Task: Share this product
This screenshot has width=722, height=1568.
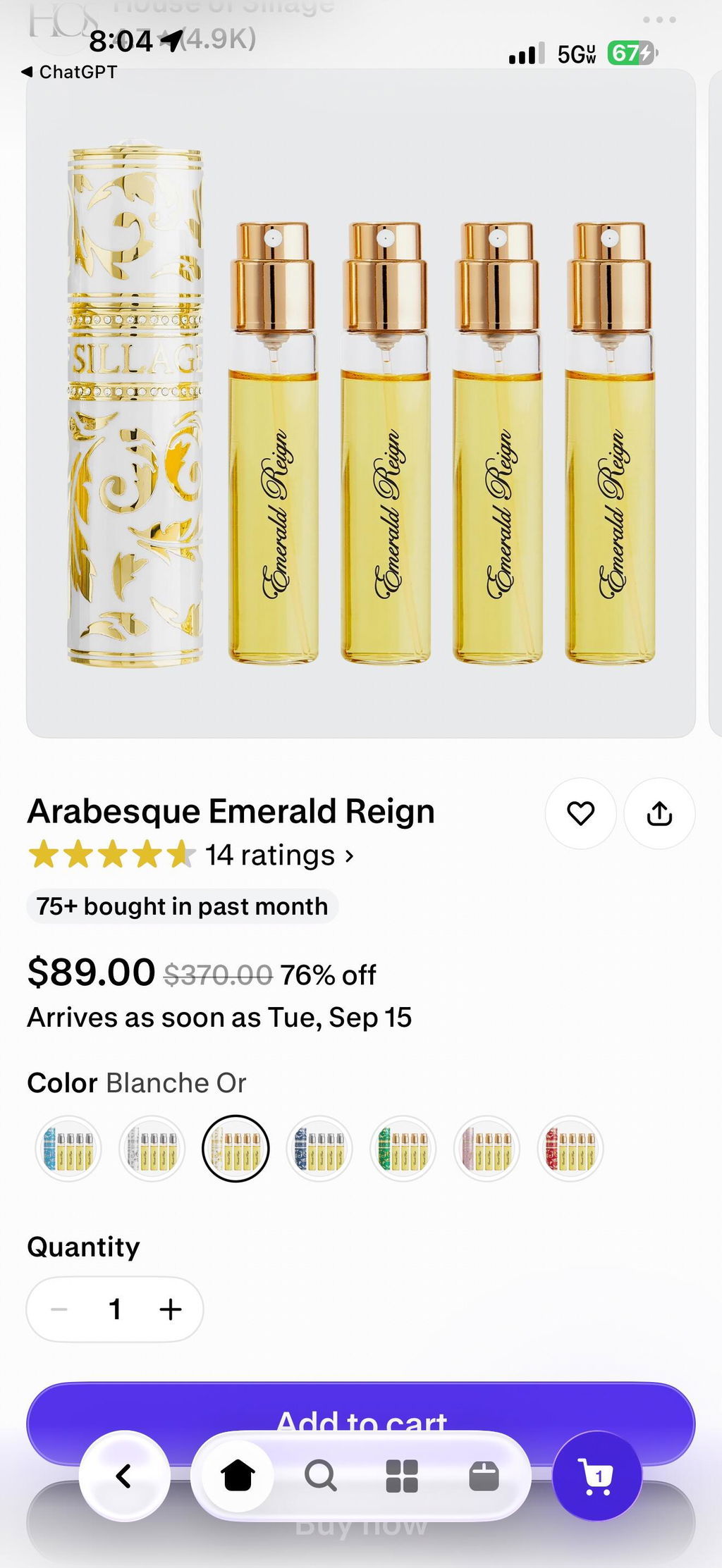Action: tap(659, 813)
